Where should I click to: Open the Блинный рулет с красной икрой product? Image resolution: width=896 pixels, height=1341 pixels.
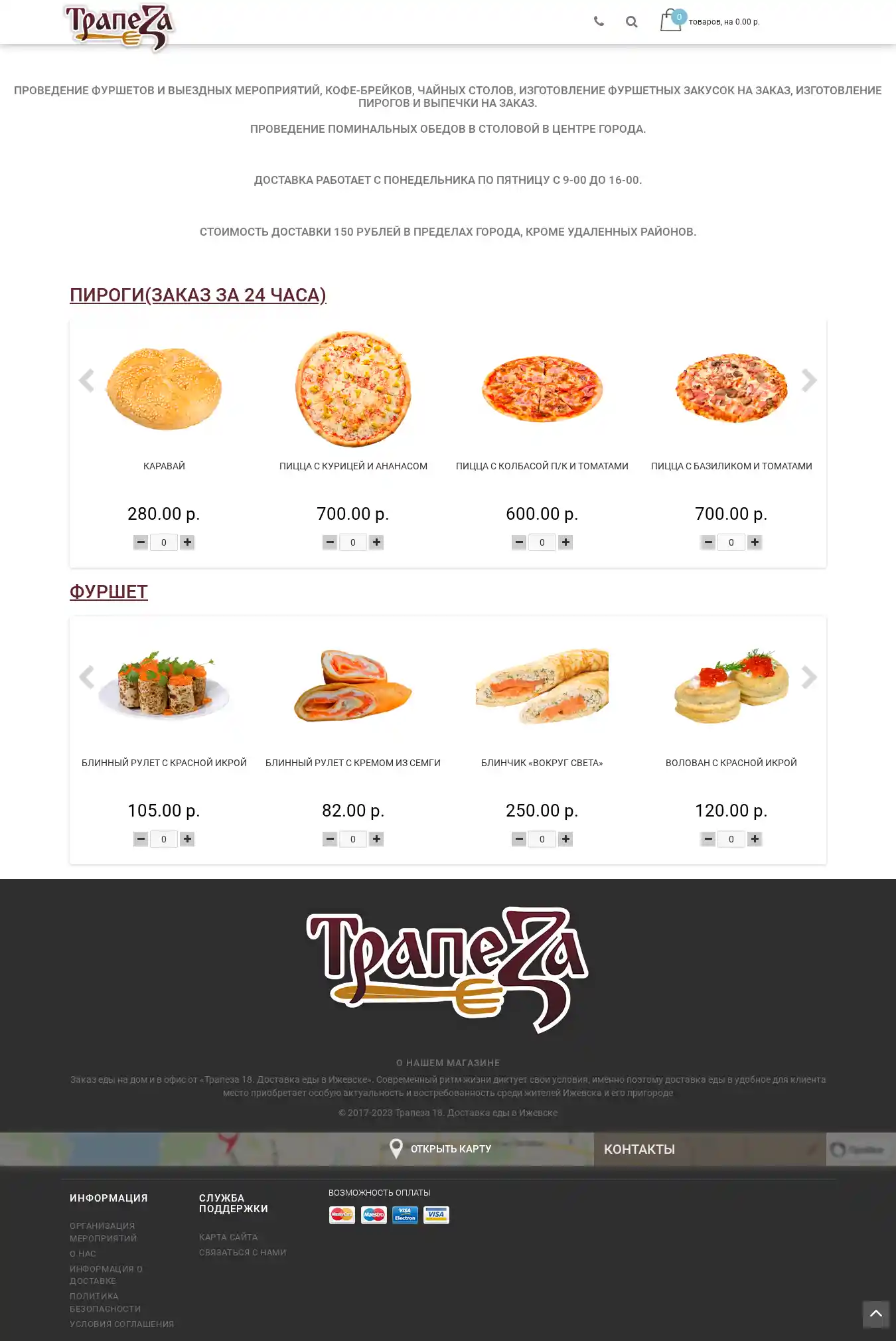coord(164,763)
